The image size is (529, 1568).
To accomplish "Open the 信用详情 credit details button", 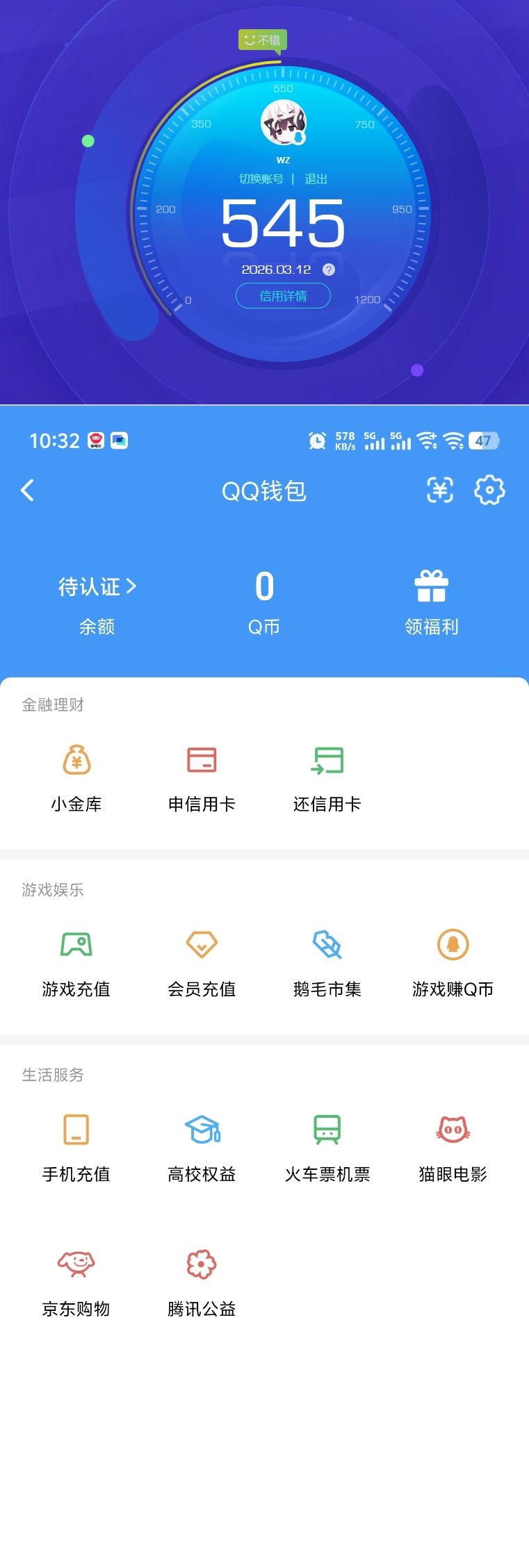I will pos(282,296).
